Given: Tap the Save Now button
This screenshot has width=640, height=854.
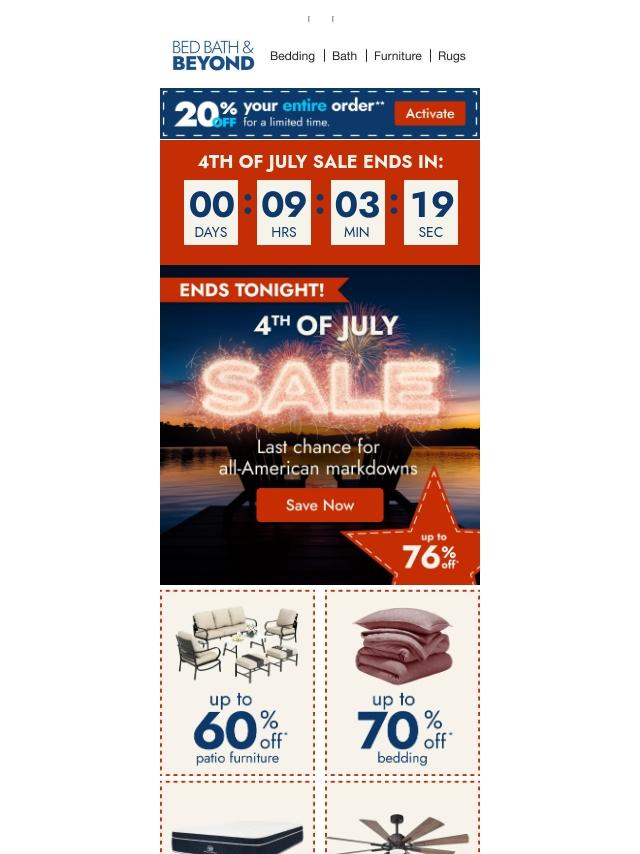Looking at the screenshot, I should pyautogui.click(x=319, y=505).
